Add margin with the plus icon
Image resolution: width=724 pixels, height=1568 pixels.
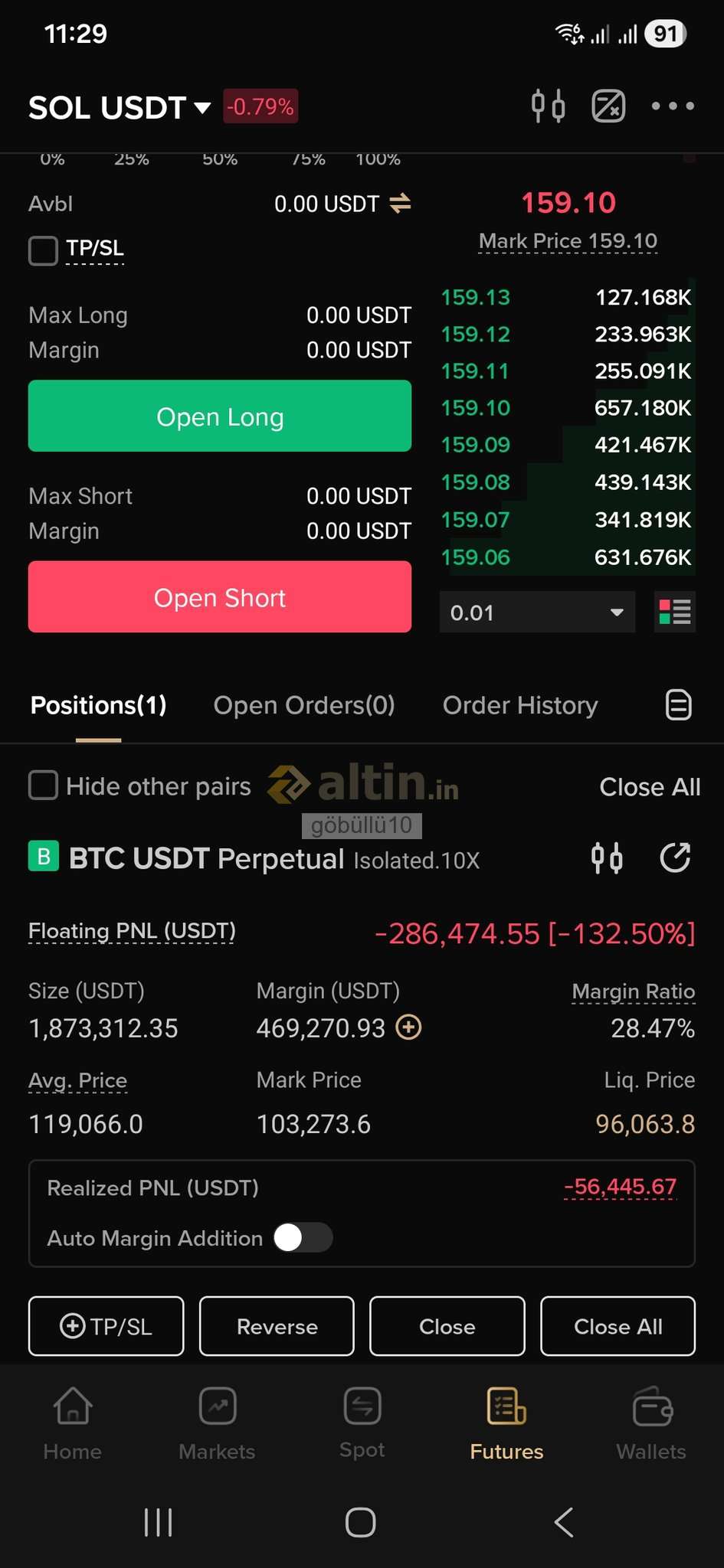pos(408,1027)
